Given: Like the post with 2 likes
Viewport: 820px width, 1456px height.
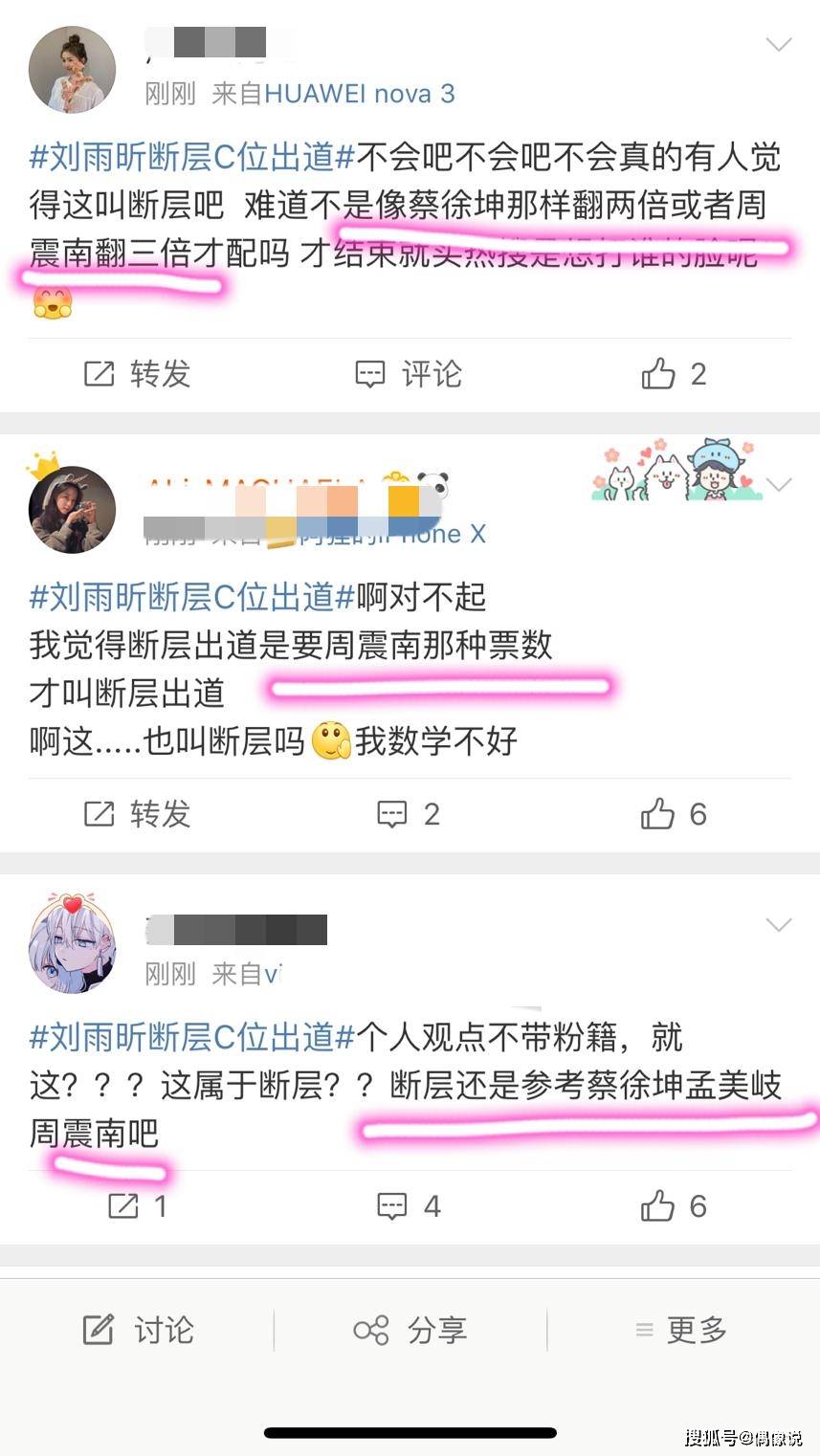Looking at the screenshot, I should tap(674, 374).
